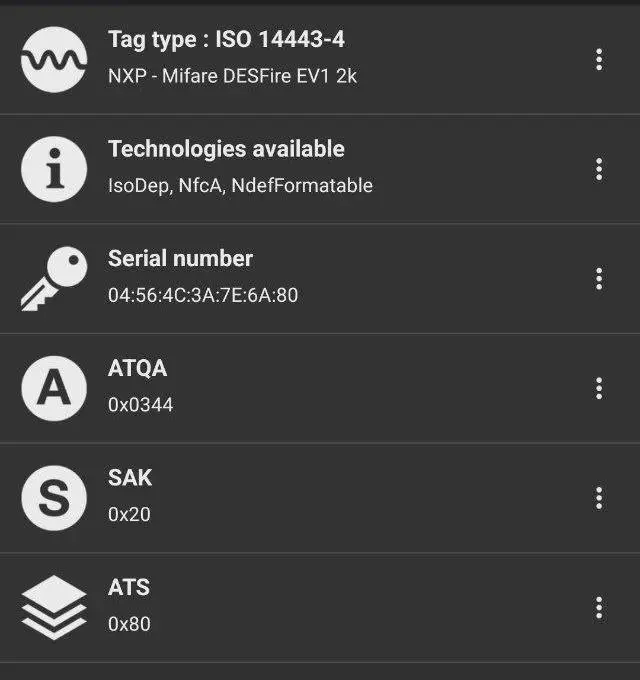Image resolution: width=640 pixels, height=680 pixels.
Task: Tap the SAK 0x20 entry
Action: click(300, 497)
